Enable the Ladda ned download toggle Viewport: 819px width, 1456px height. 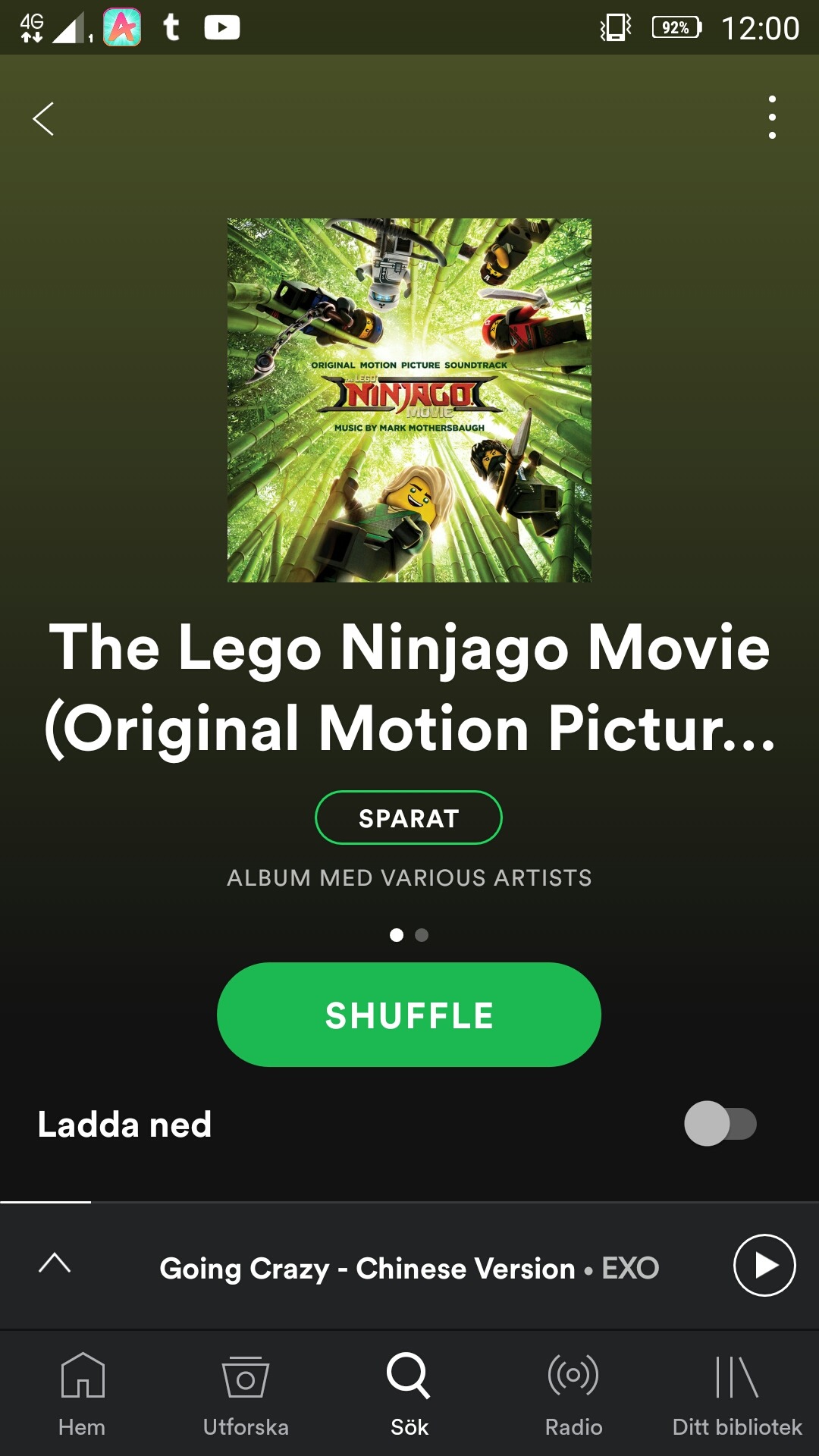[720, 1124]
